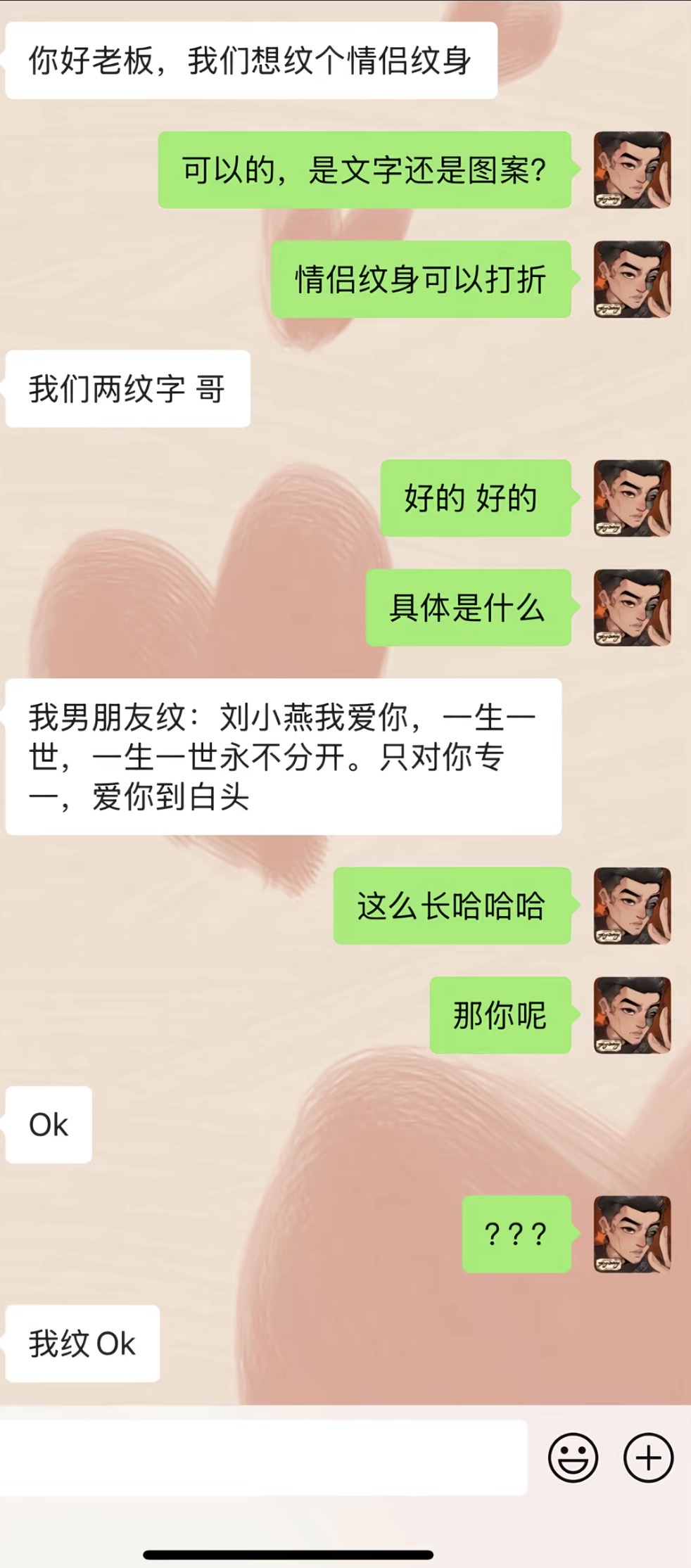The height and width of the screenshot is (1568, 691).
Task: Open sender's avatar beside "可以的，是文字还是图案?"
Action: 632,170
